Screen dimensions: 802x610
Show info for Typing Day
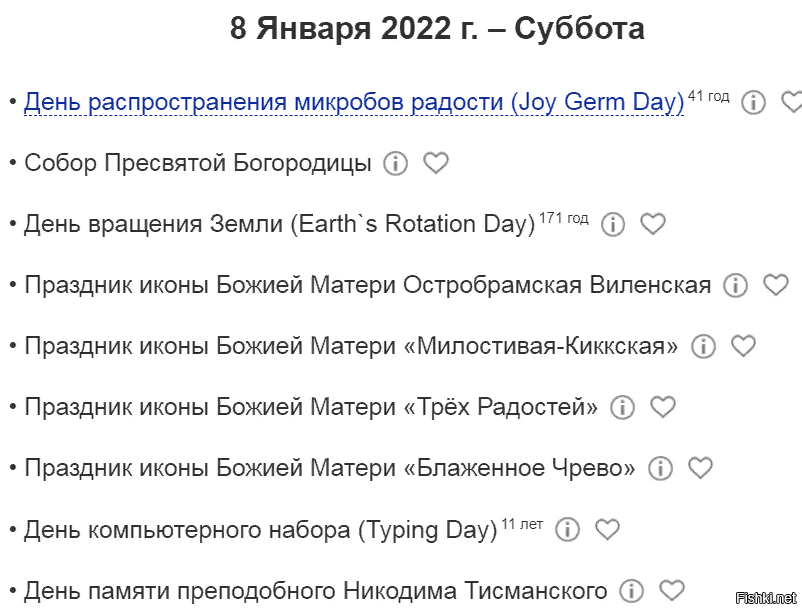568,529
